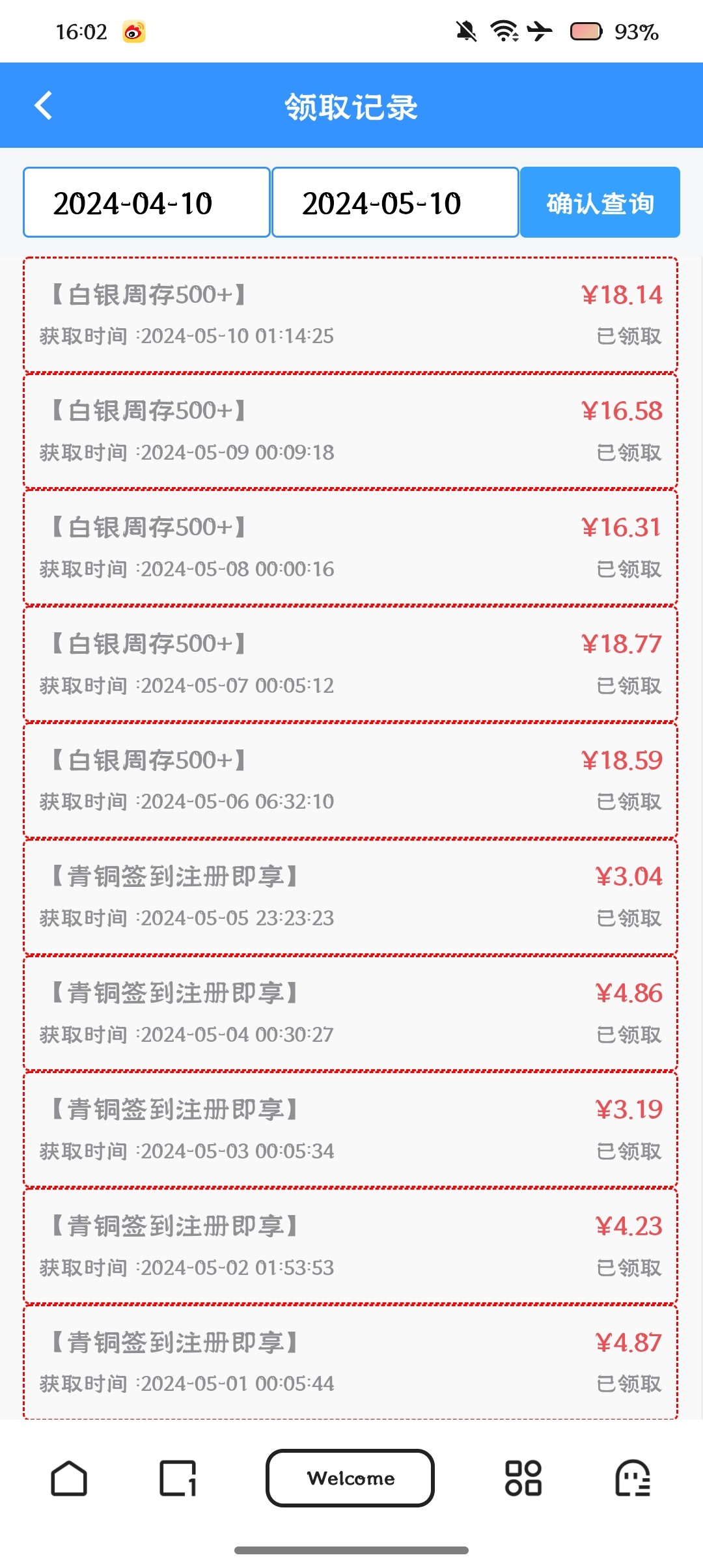
Task: Open start date field 2024-04-10
Action: (x=146, y=203)
